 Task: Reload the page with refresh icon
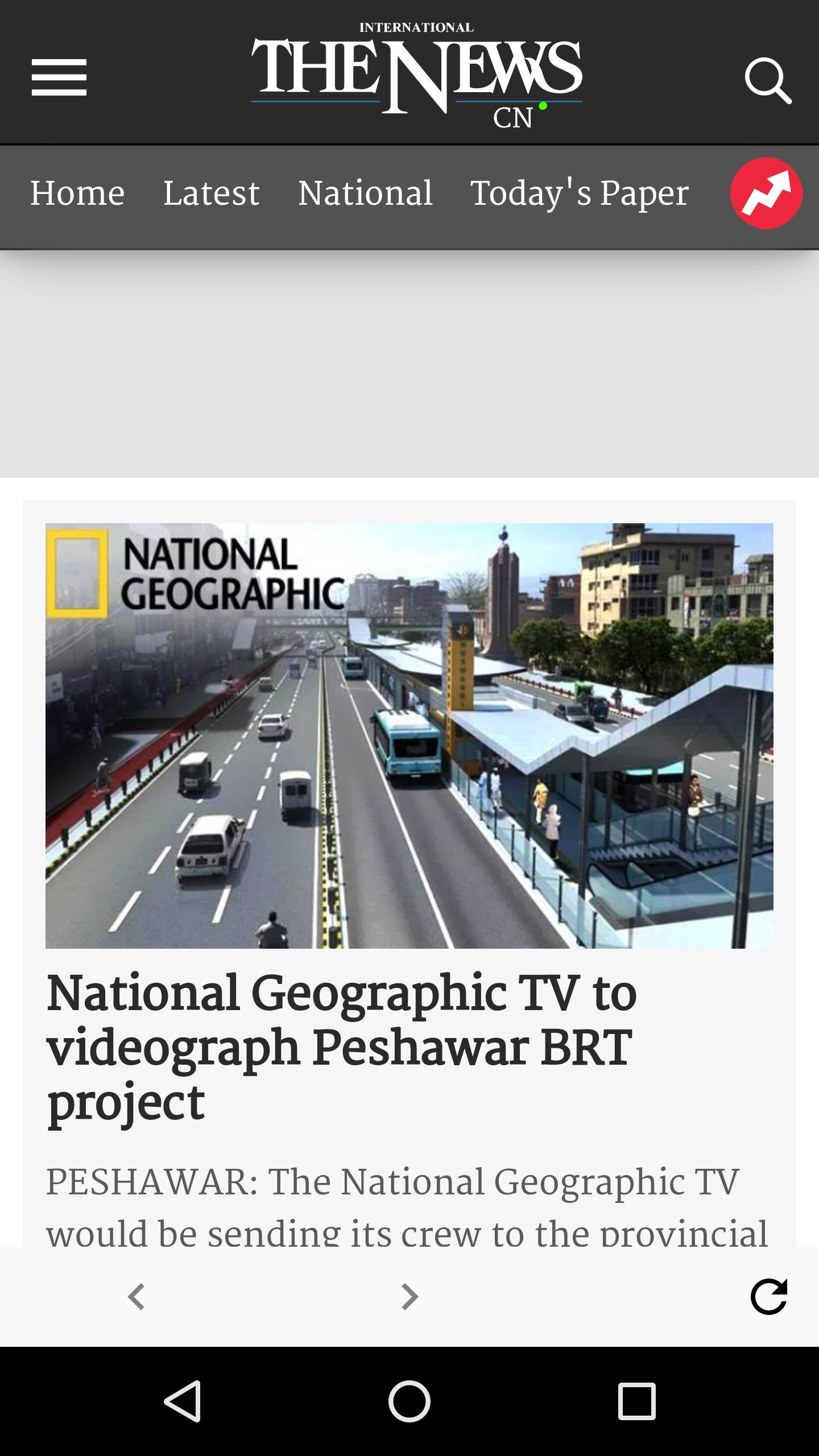click(x=769, y=1297)
